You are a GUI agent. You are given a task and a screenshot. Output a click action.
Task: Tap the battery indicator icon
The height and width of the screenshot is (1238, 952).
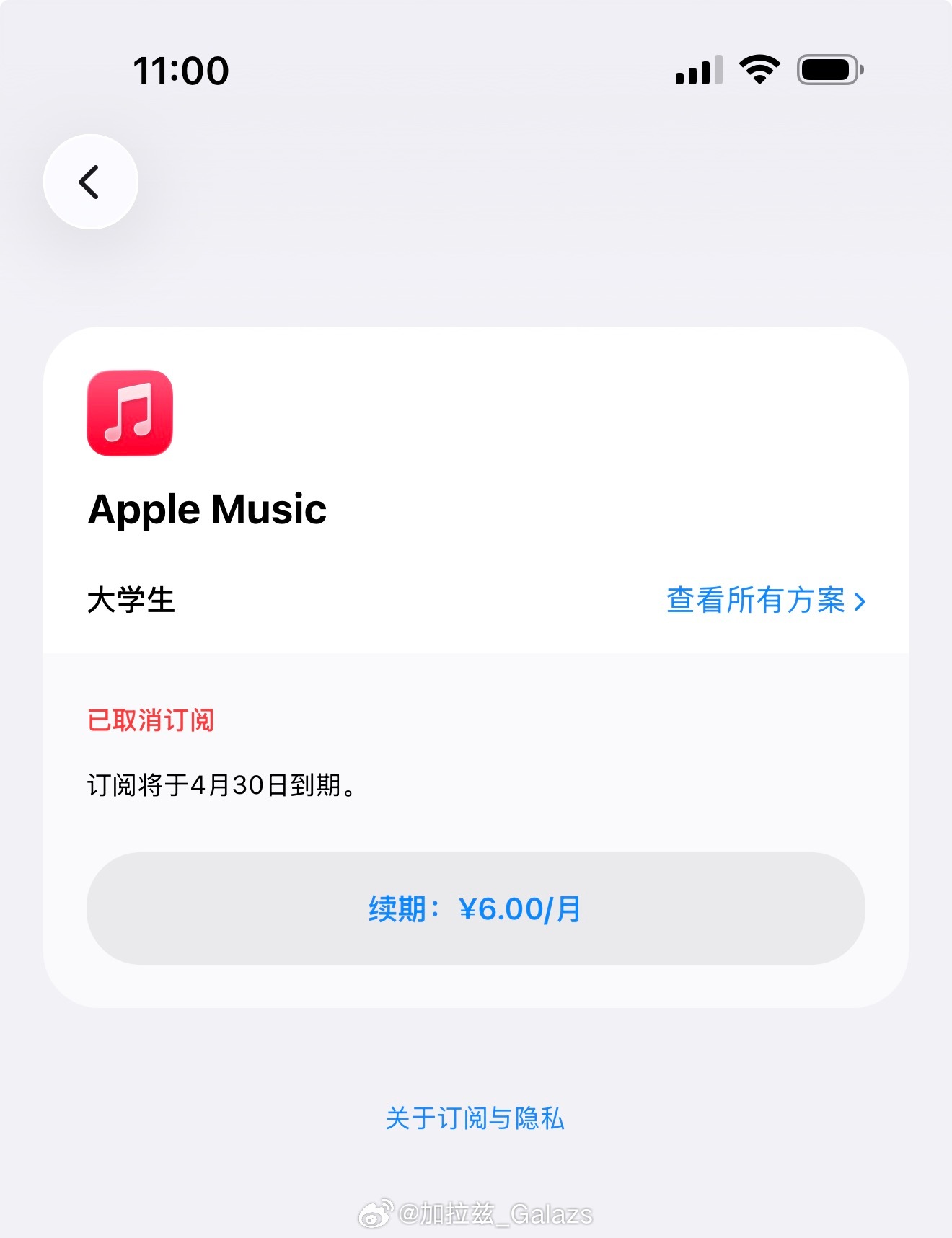tap(828, 68)
